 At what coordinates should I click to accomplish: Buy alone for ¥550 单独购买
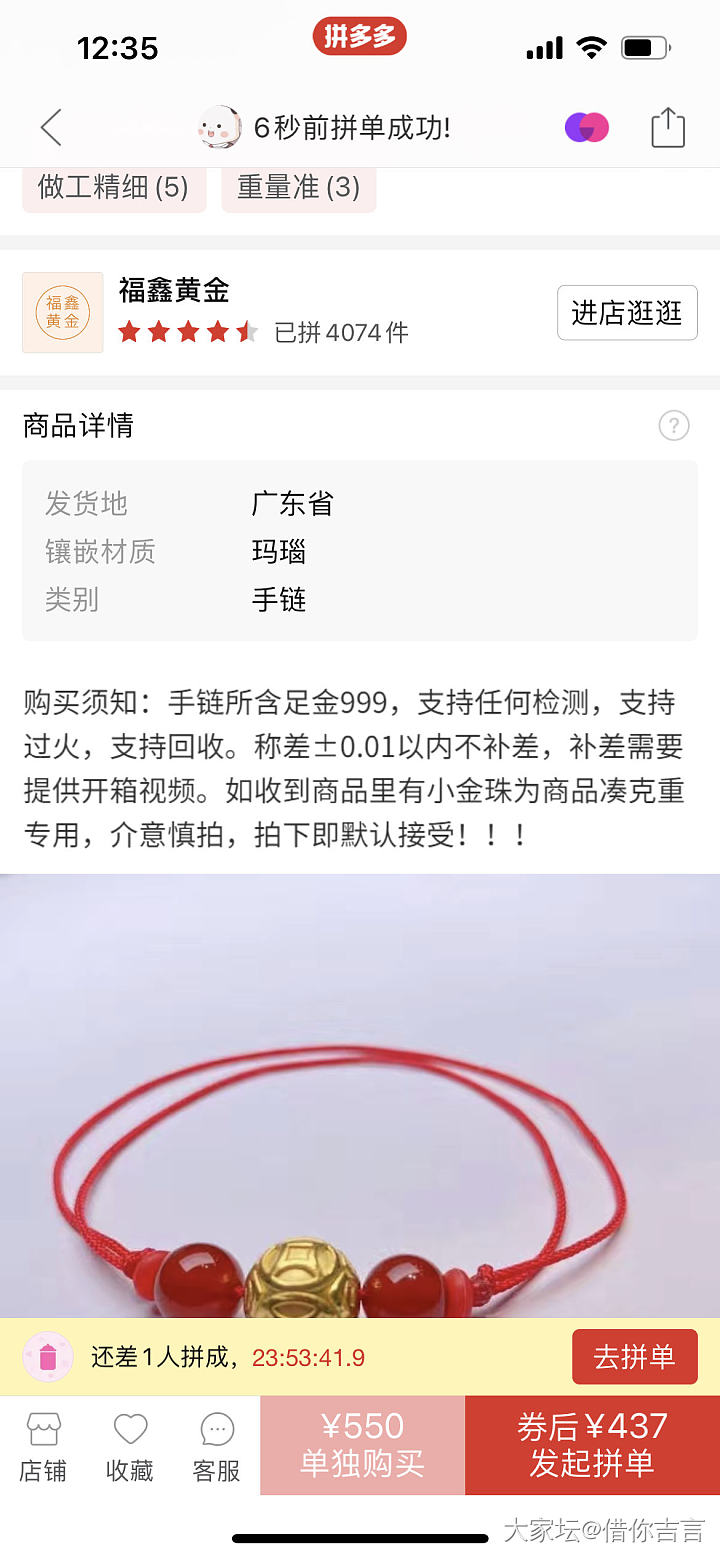pyautogui.click(x=362, y=1445)
